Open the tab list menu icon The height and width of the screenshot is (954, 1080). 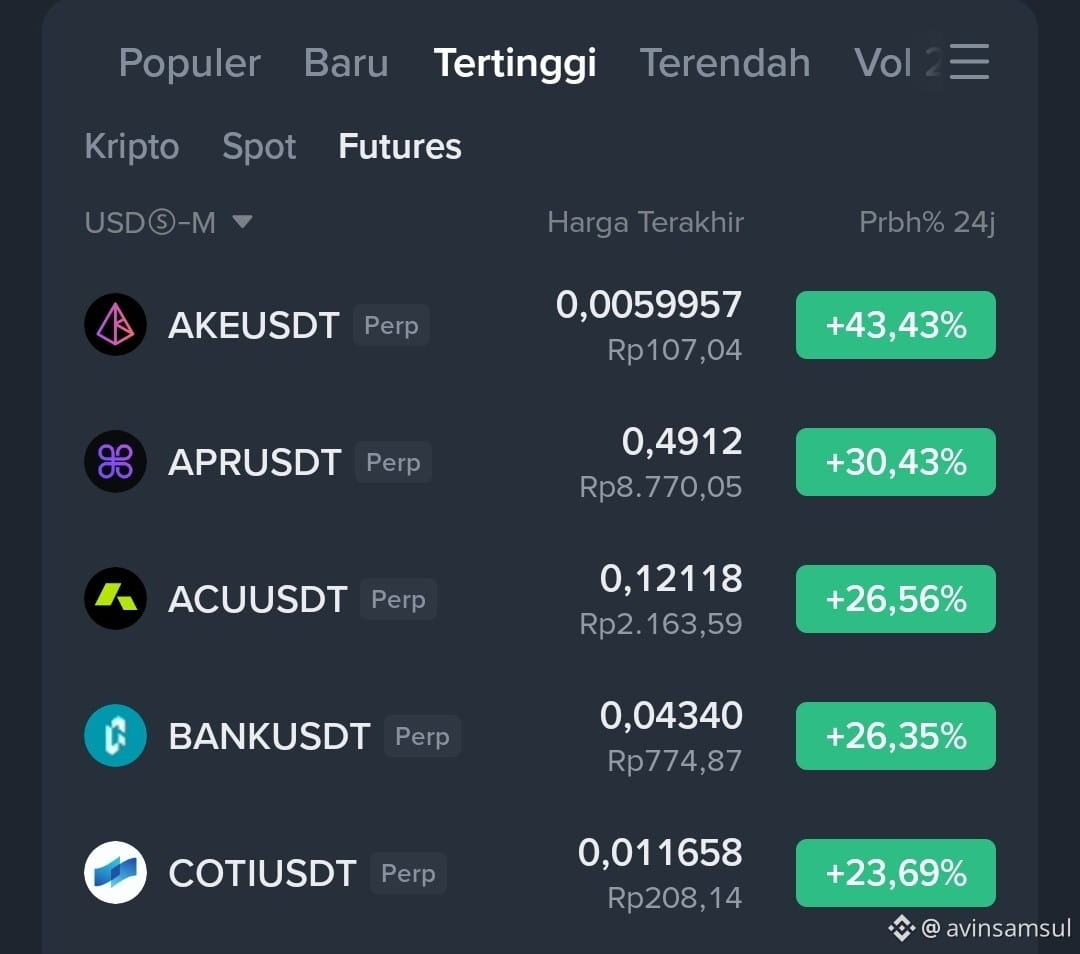pyautogui.click(x=969, y=61)
